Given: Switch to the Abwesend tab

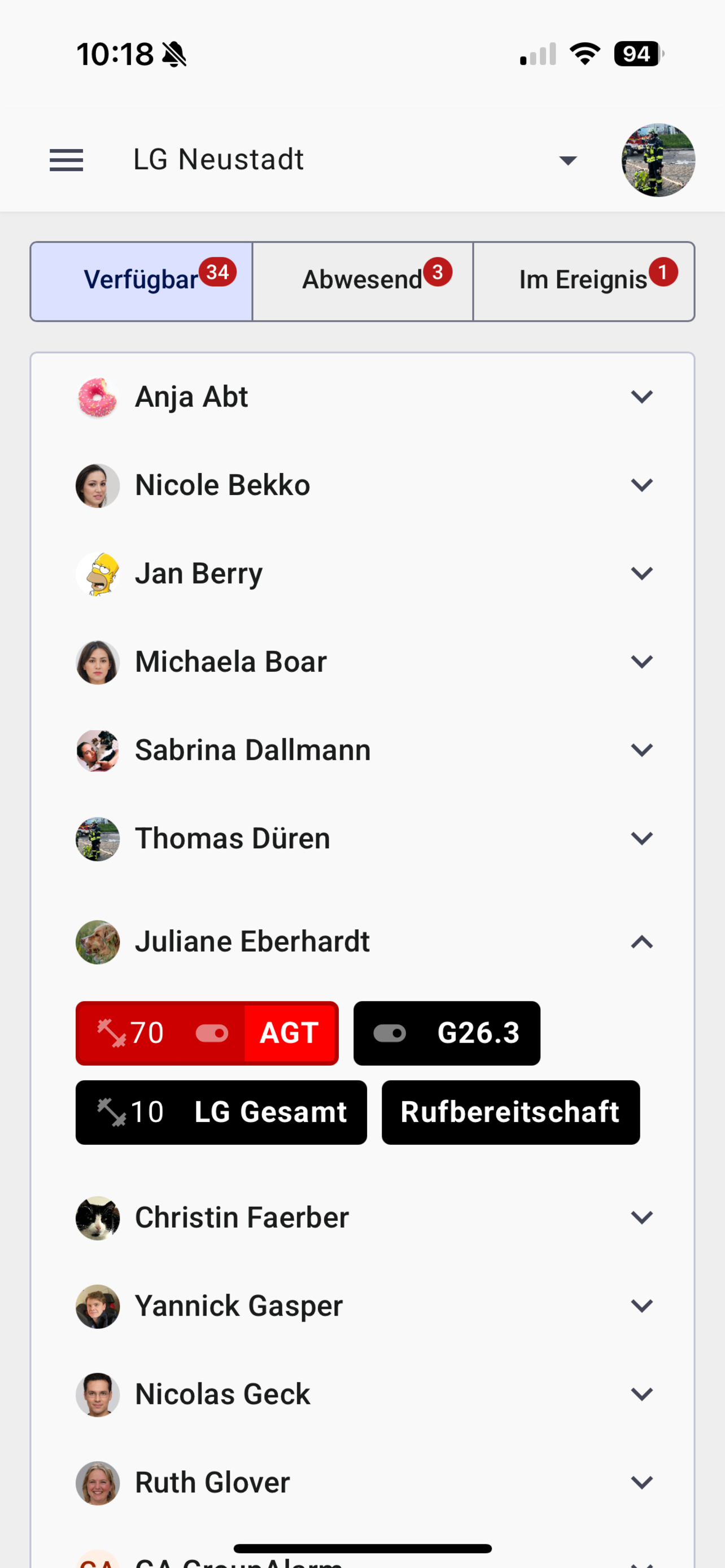Looking at the screenshot, I should pyautogui.click(x=363, y=281).
